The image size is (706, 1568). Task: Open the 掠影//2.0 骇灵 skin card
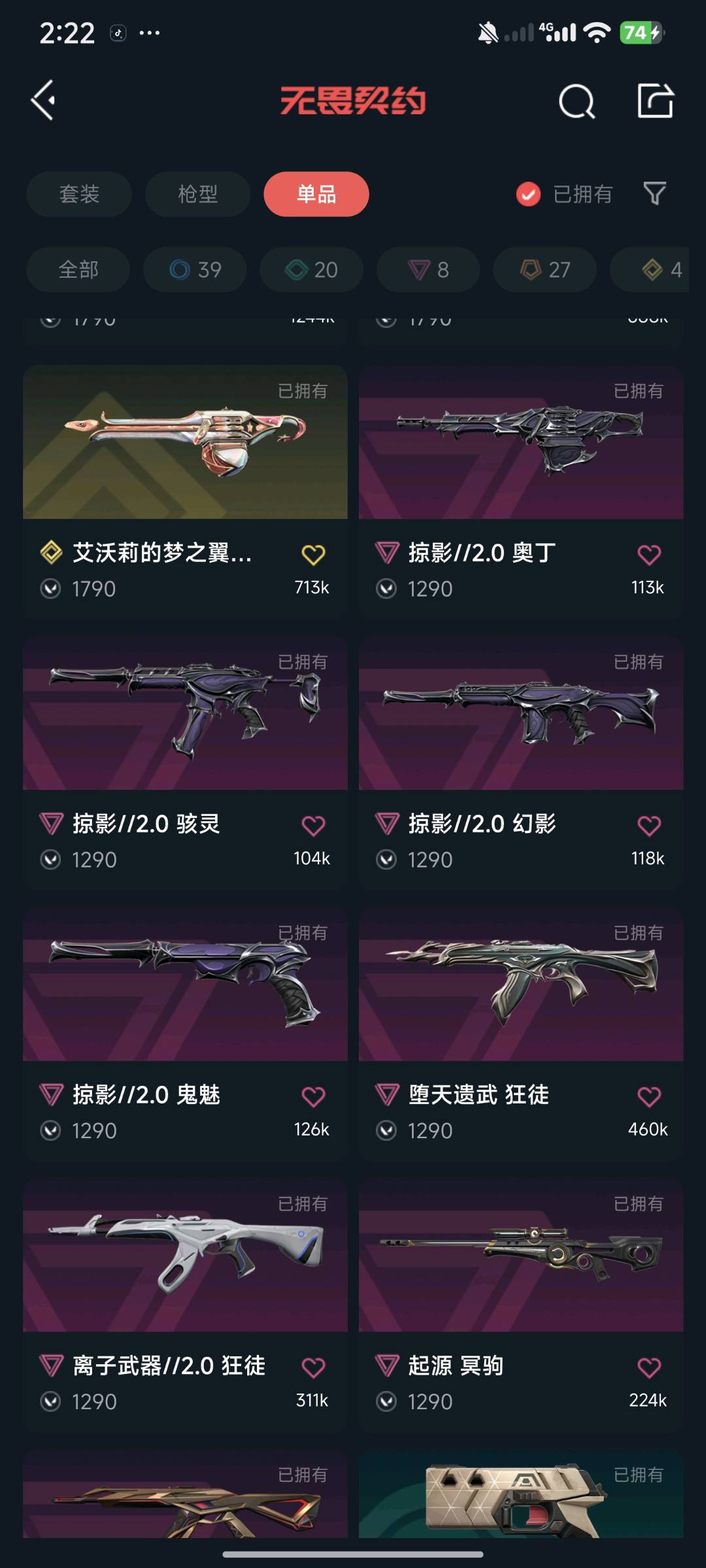tap(185, 762)
